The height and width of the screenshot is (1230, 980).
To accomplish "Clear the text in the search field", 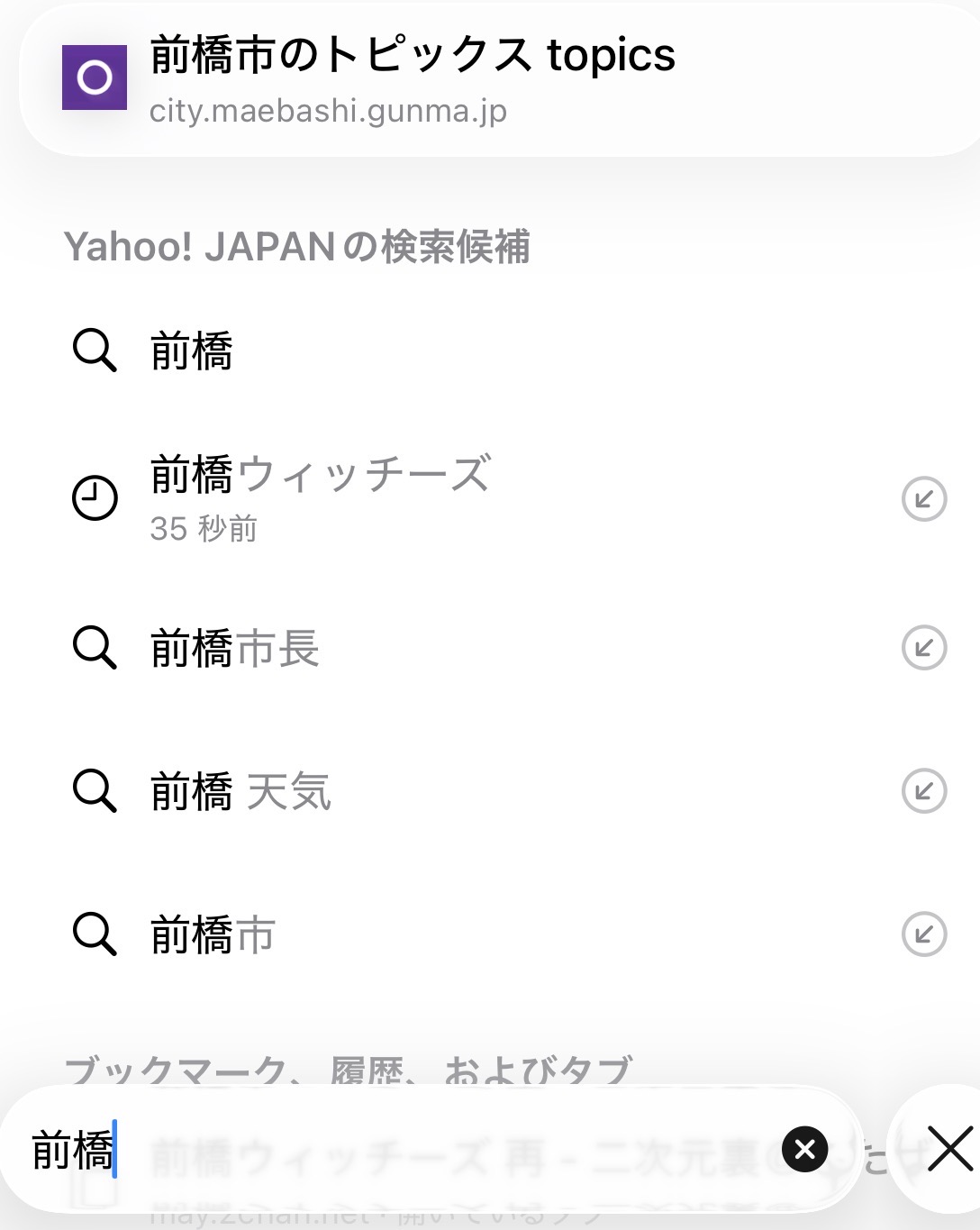I will tap(804, 1149).
